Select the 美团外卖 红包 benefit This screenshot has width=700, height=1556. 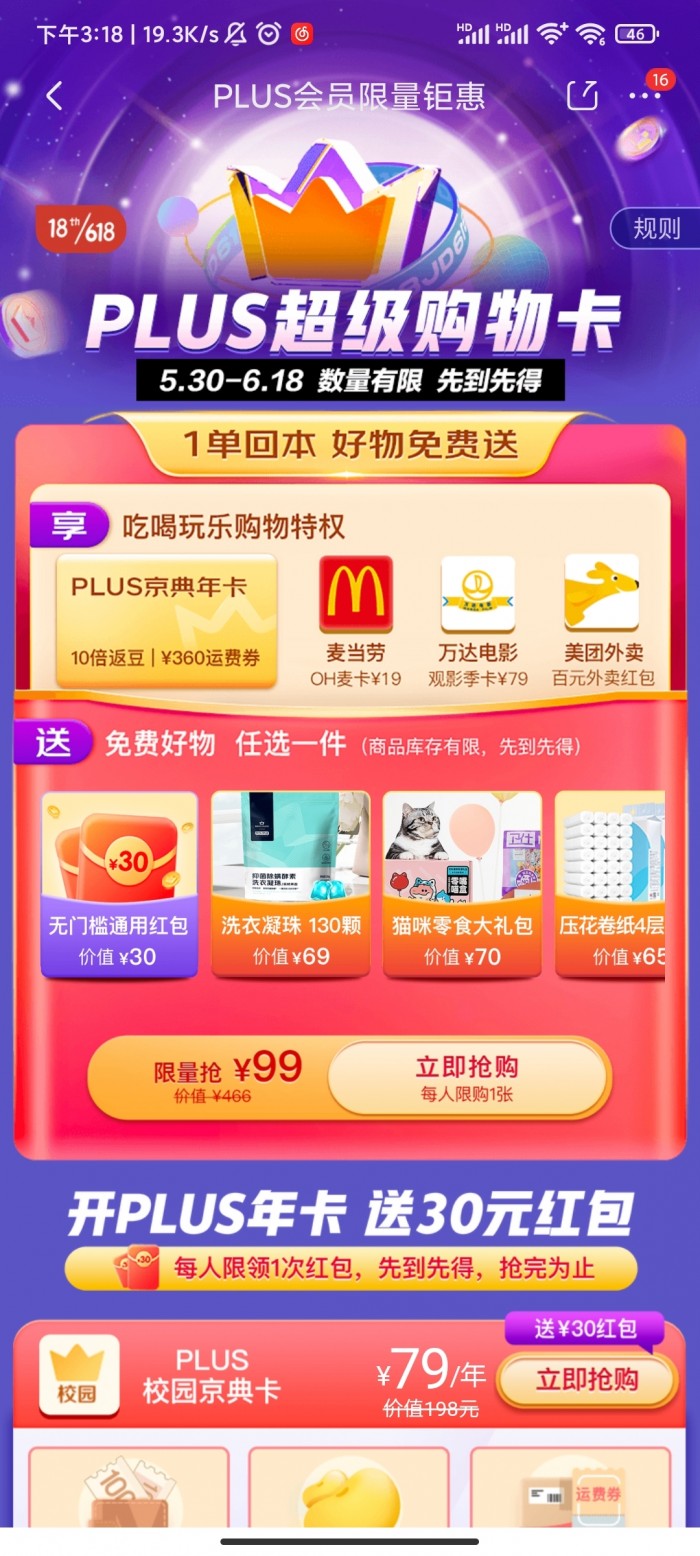pyautogui.click(x=602, y=620)
